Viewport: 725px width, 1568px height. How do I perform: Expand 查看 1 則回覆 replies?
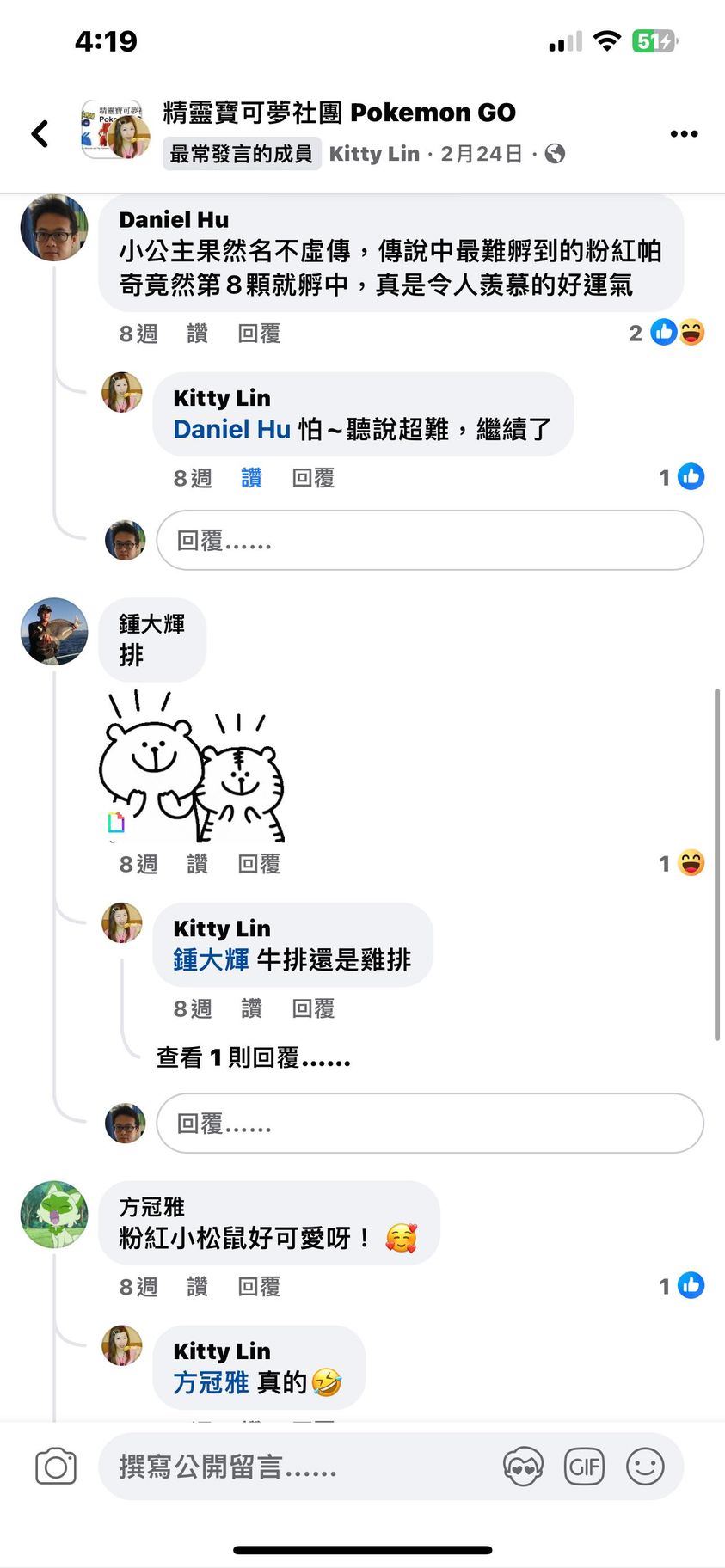[253, 1057]
